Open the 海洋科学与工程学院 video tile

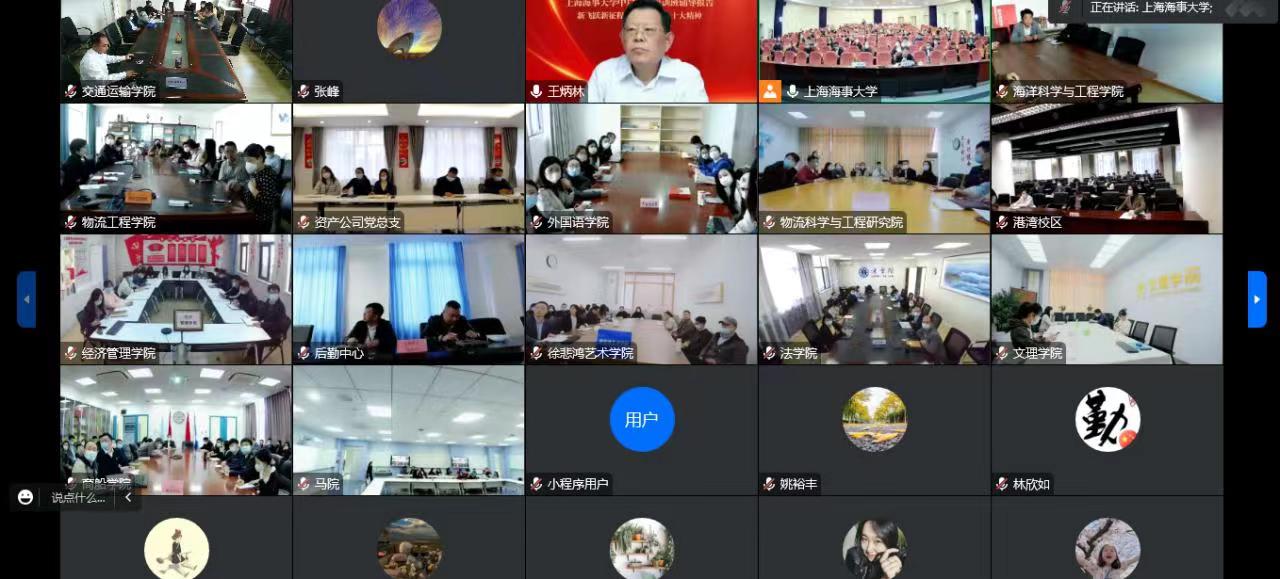coord(1107,50)
